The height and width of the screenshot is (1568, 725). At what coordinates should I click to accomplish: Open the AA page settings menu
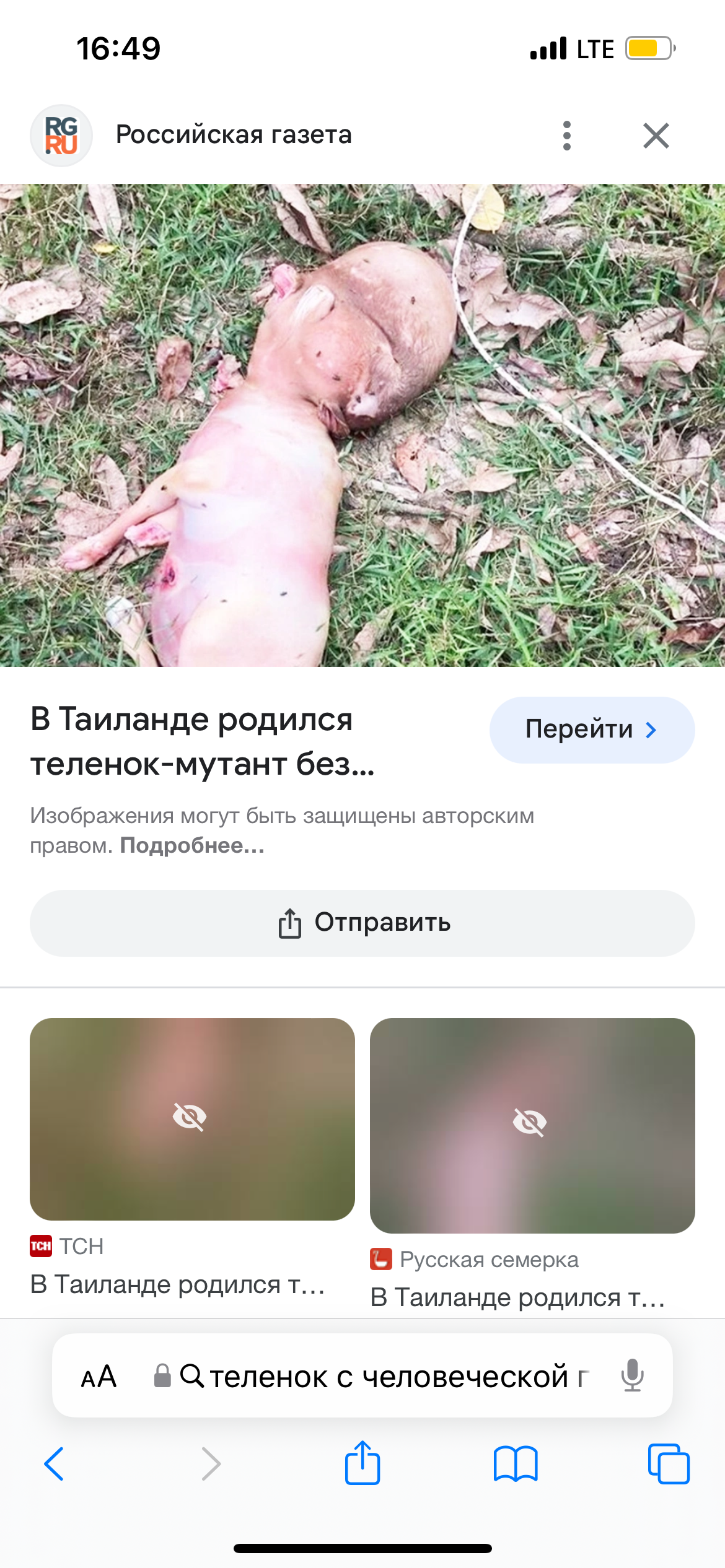(x=99, y=1376)
